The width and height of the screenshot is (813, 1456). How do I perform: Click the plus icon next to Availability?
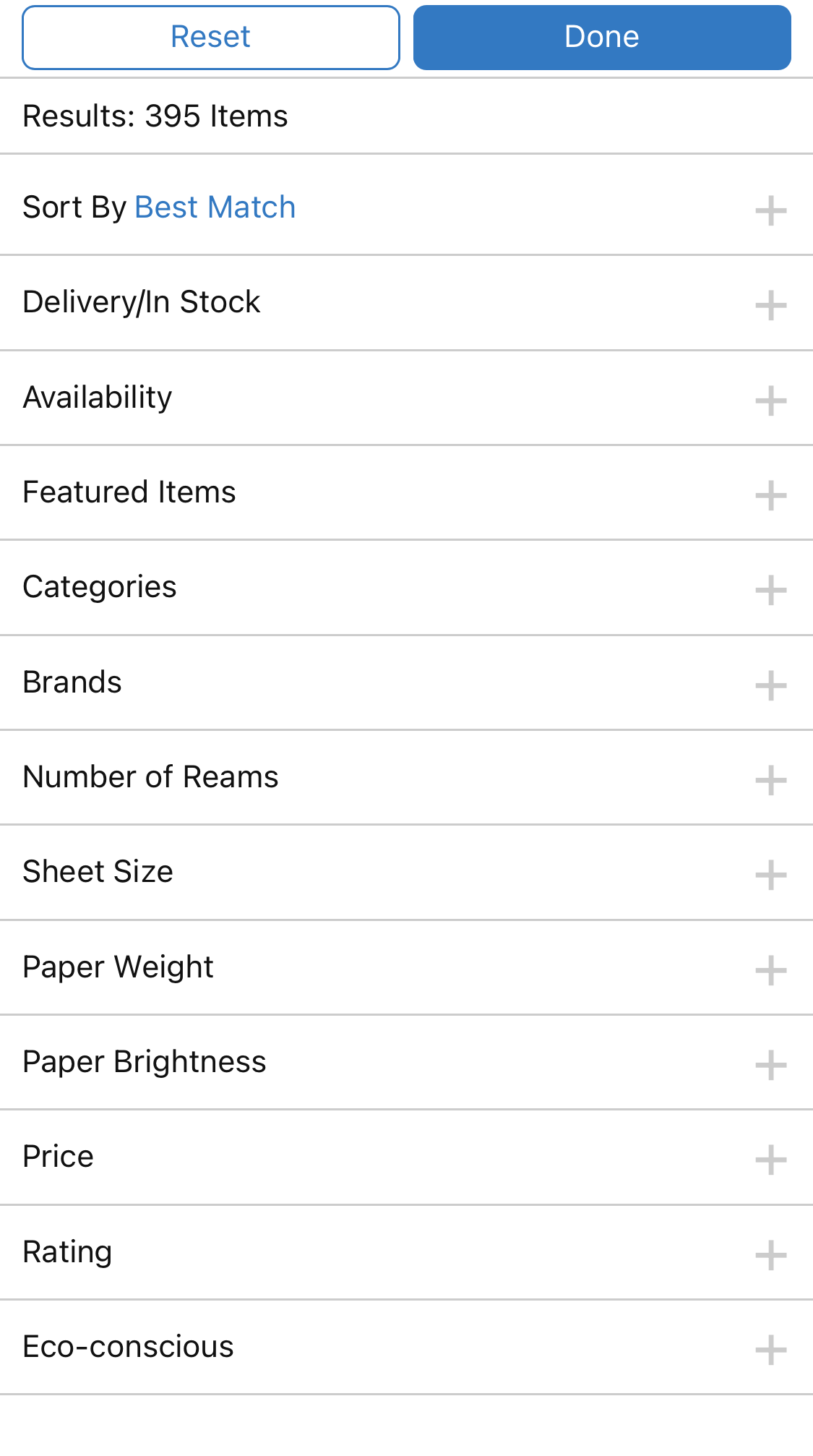click(773, 400)
